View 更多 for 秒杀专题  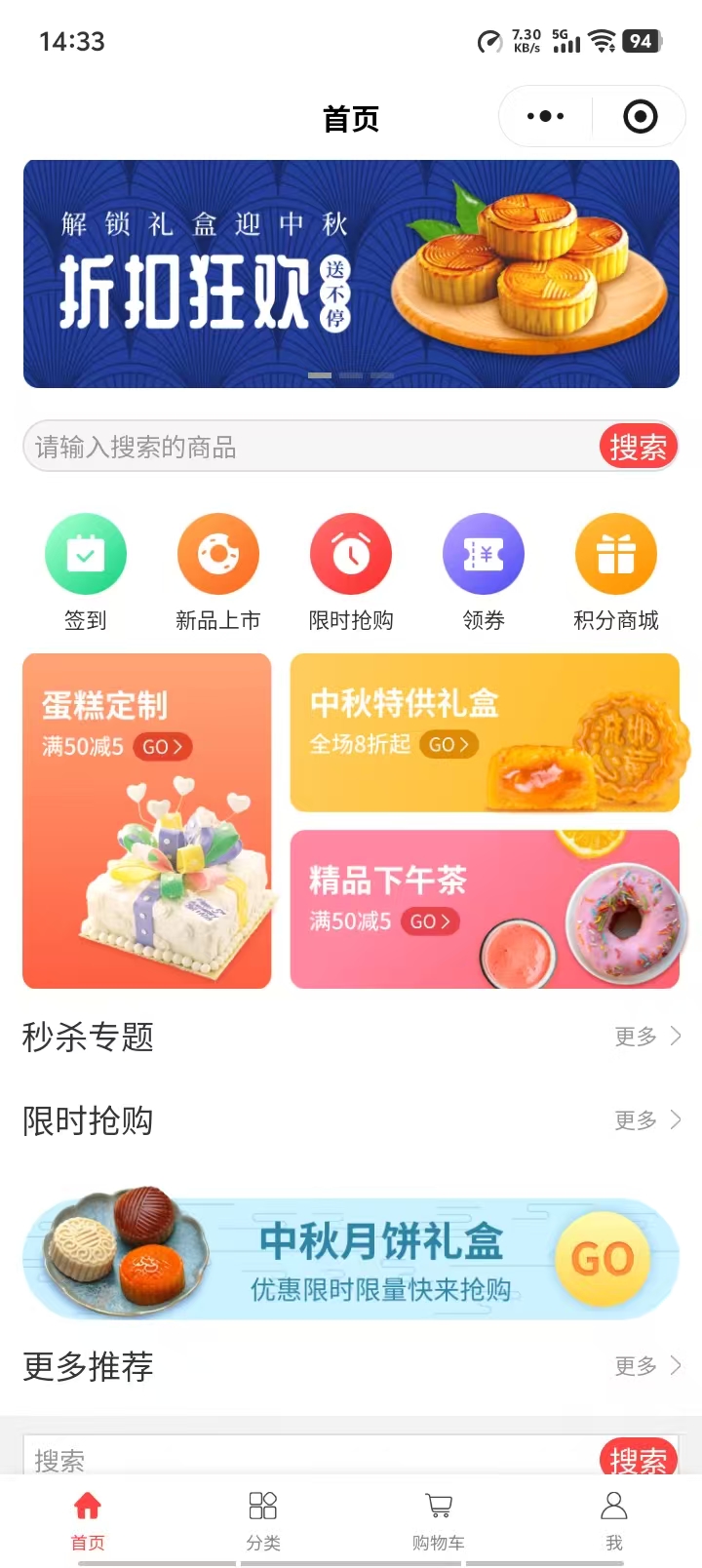(646, 1037)
